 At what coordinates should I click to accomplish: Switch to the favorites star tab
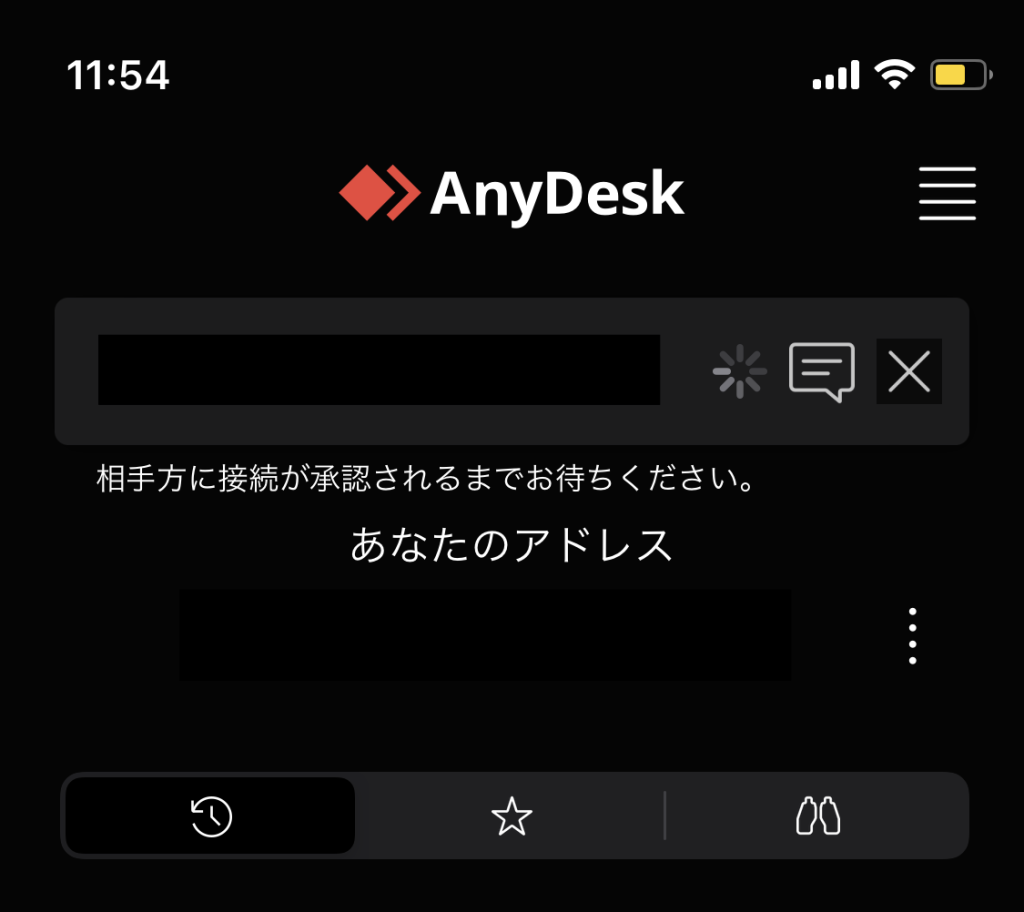(x=511, y=816)
